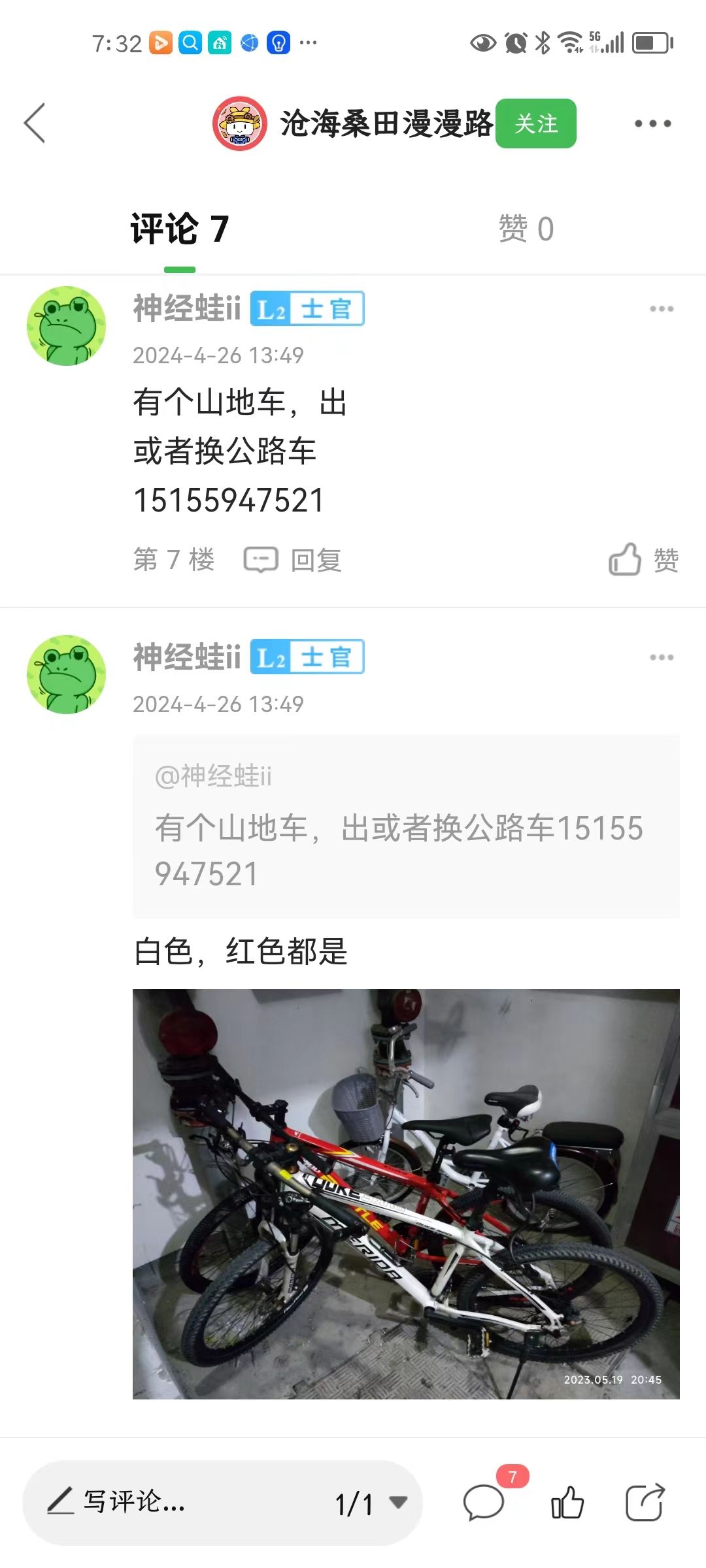Go back using the top-left arrow
The height and width of the screenshot is (1568, 706).
click(x=35, y=123)
